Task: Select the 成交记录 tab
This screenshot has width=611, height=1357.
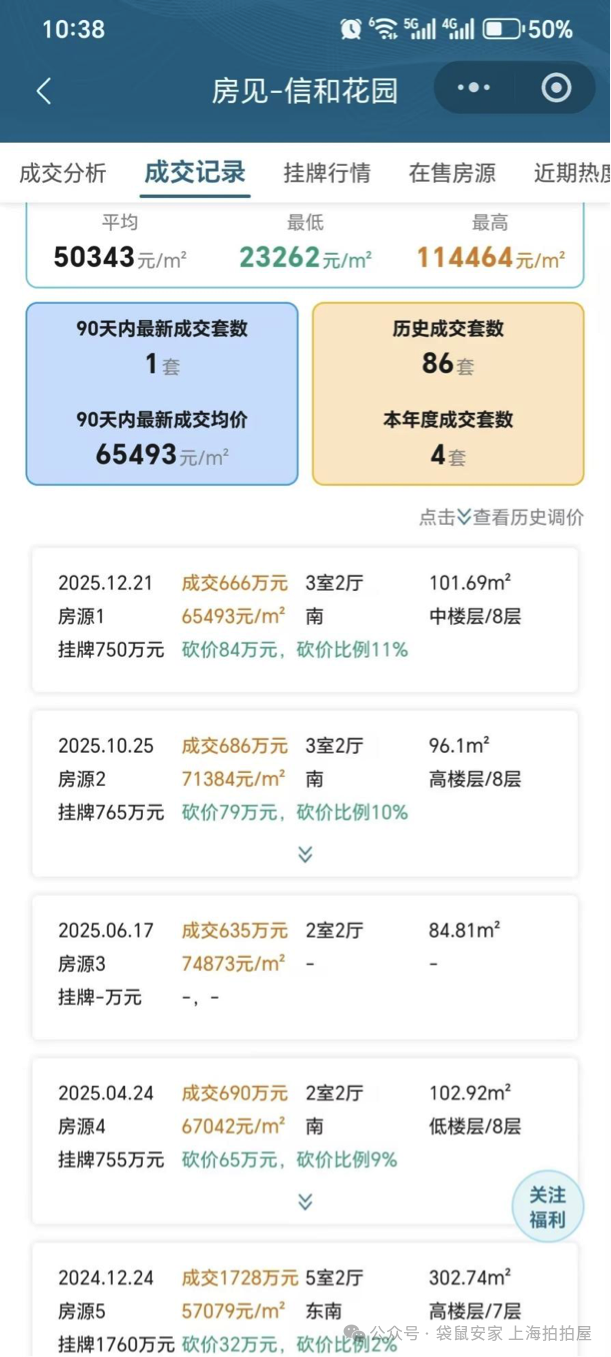Action: [x=195, y=173]
